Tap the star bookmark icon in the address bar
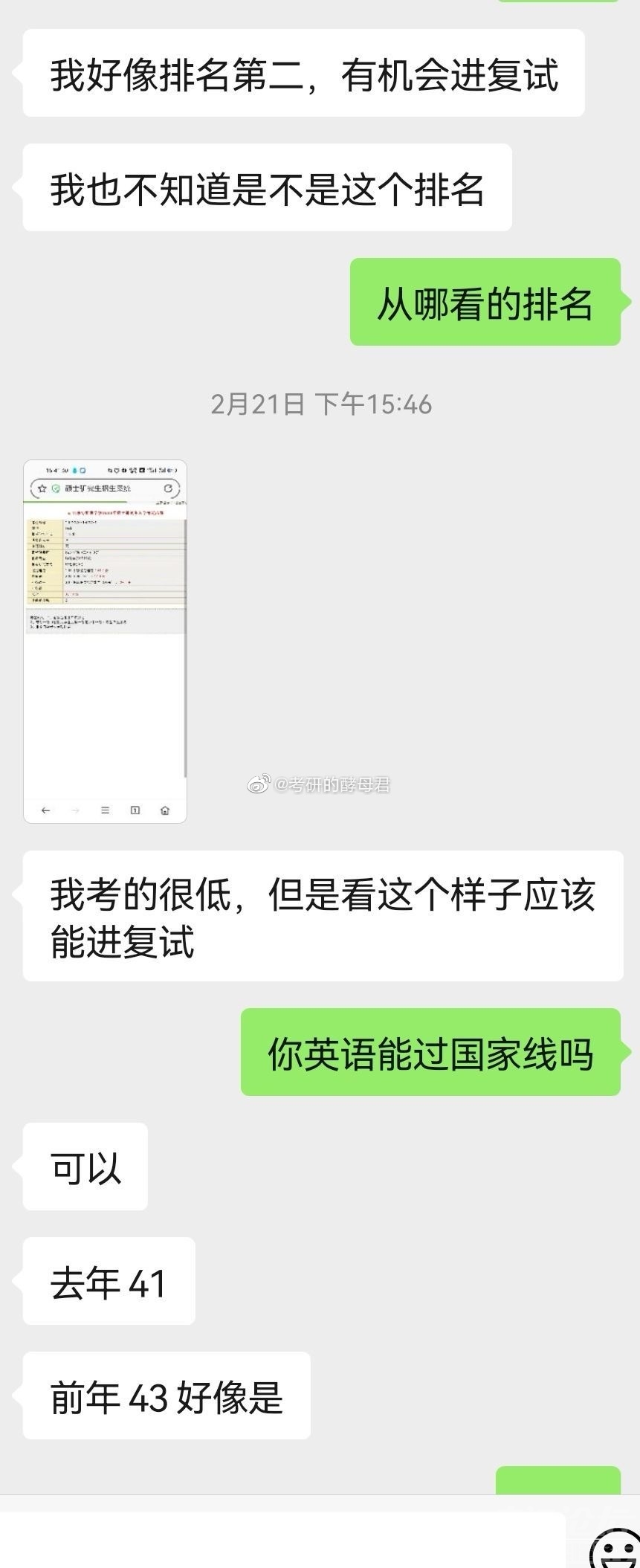 42,488
